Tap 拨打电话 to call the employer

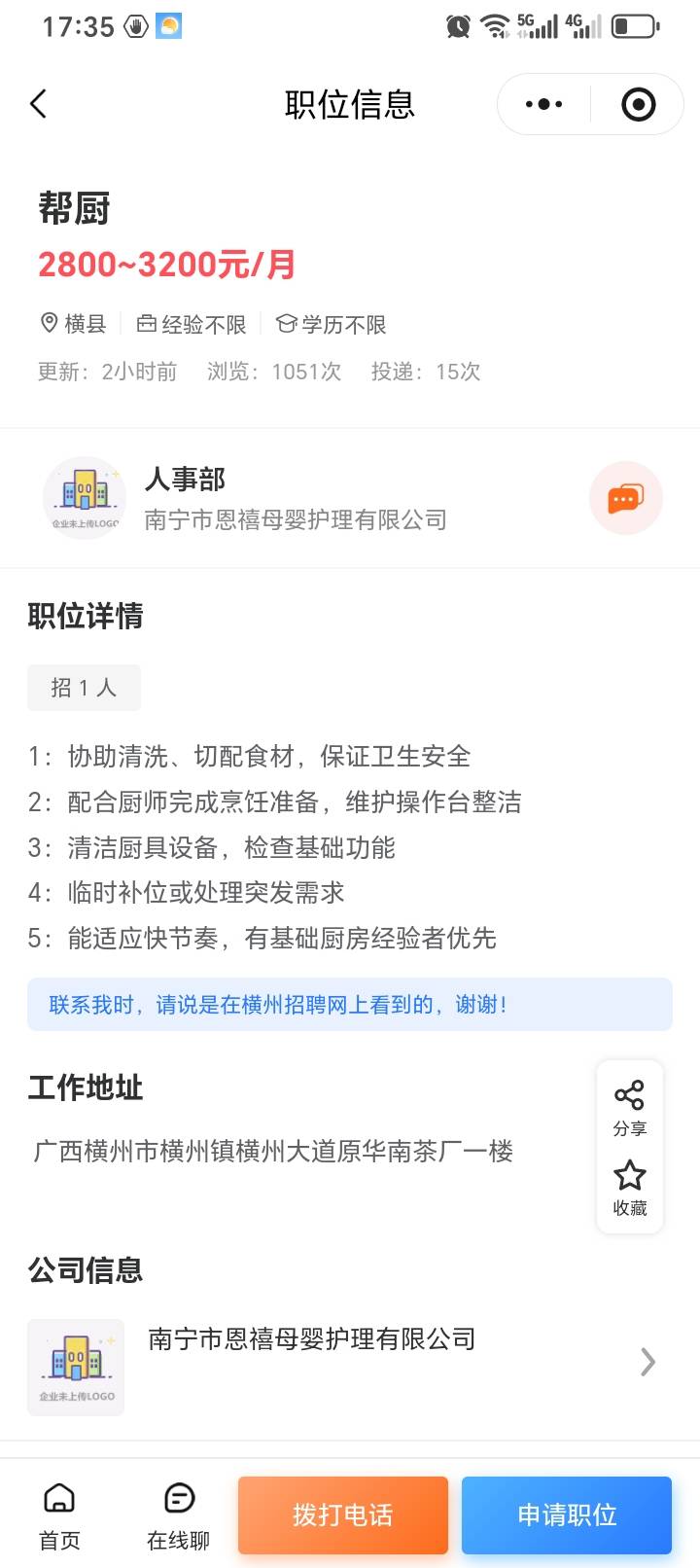click(342, 1515)
